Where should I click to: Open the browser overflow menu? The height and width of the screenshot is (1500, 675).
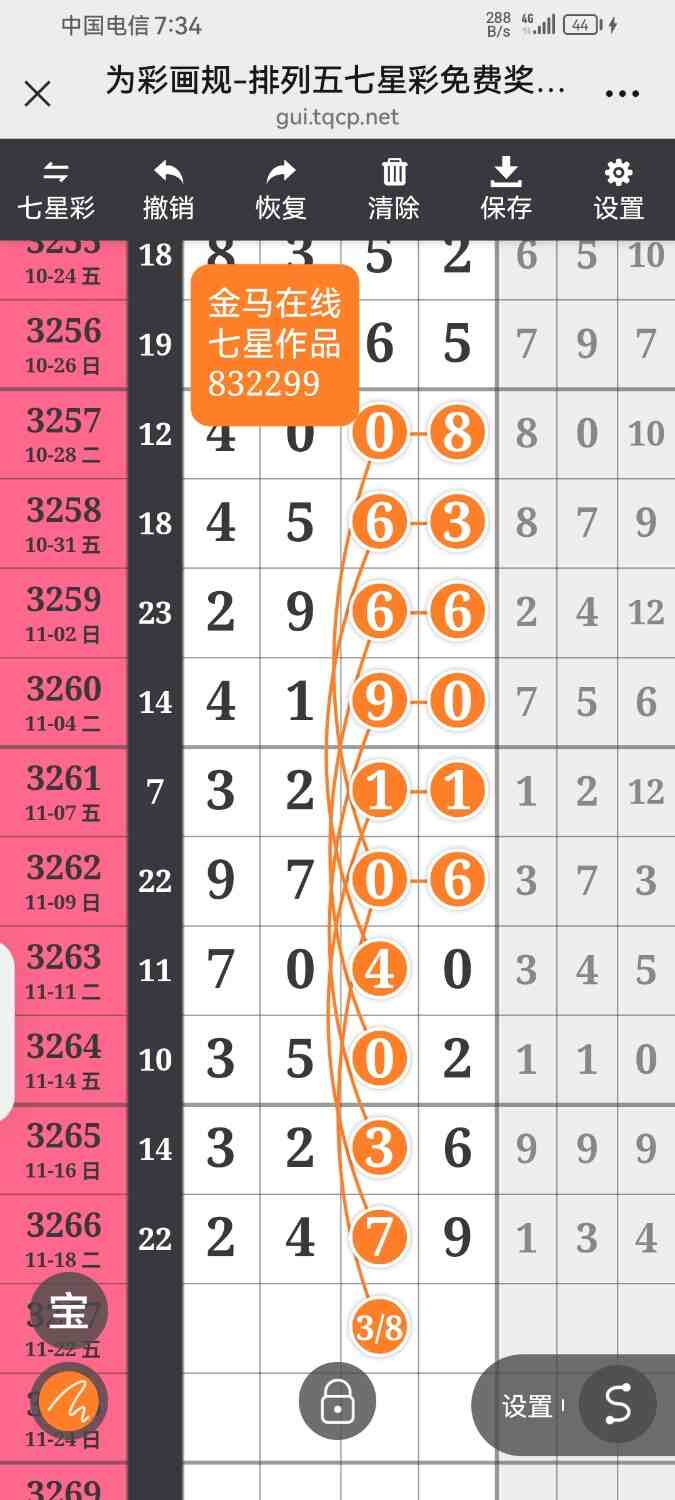pos(622,95)
